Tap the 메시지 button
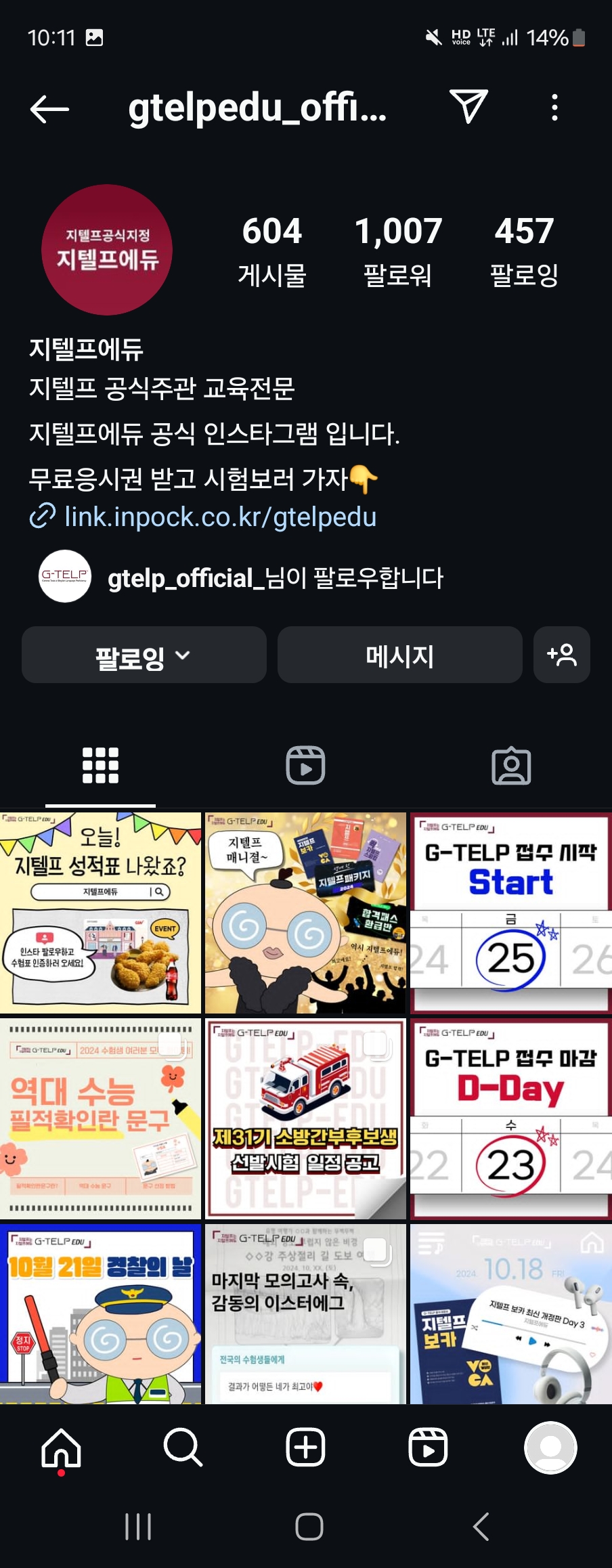612x1568 pixels. click(x=399, y=655)
